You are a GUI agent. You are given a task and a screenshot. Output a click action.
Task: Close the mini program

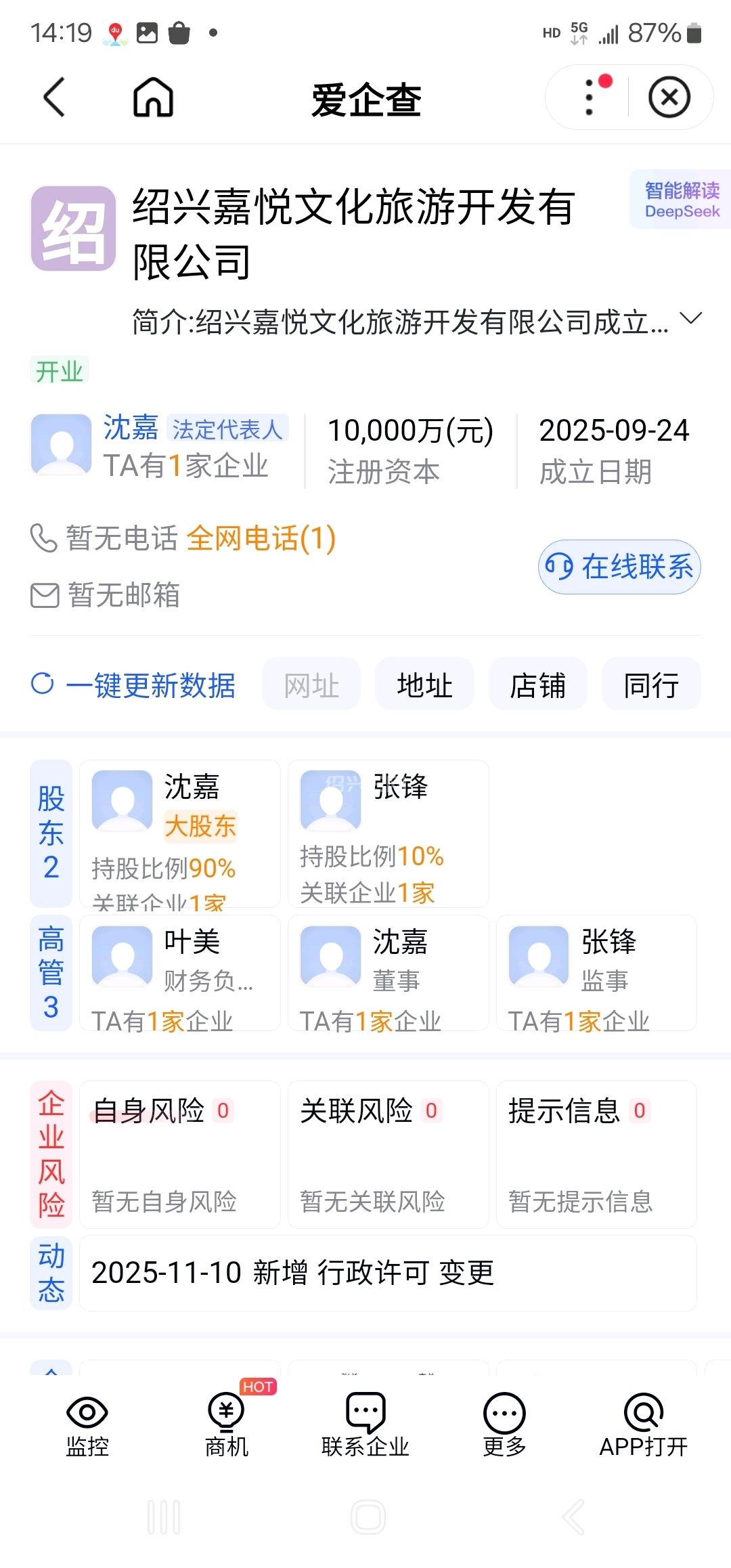[669, 97]
